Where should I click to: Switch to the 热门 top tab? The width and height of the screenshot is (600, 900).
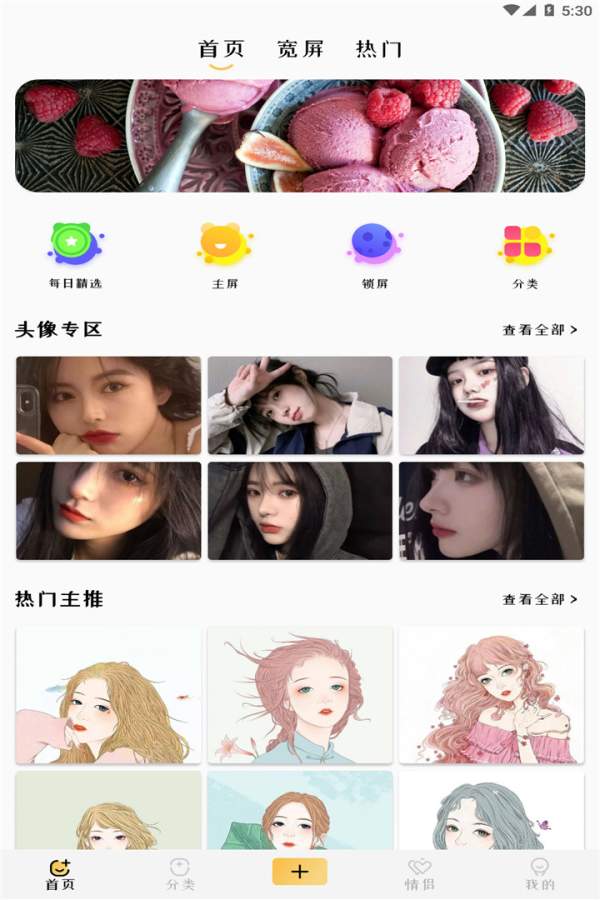coord(379,49)
